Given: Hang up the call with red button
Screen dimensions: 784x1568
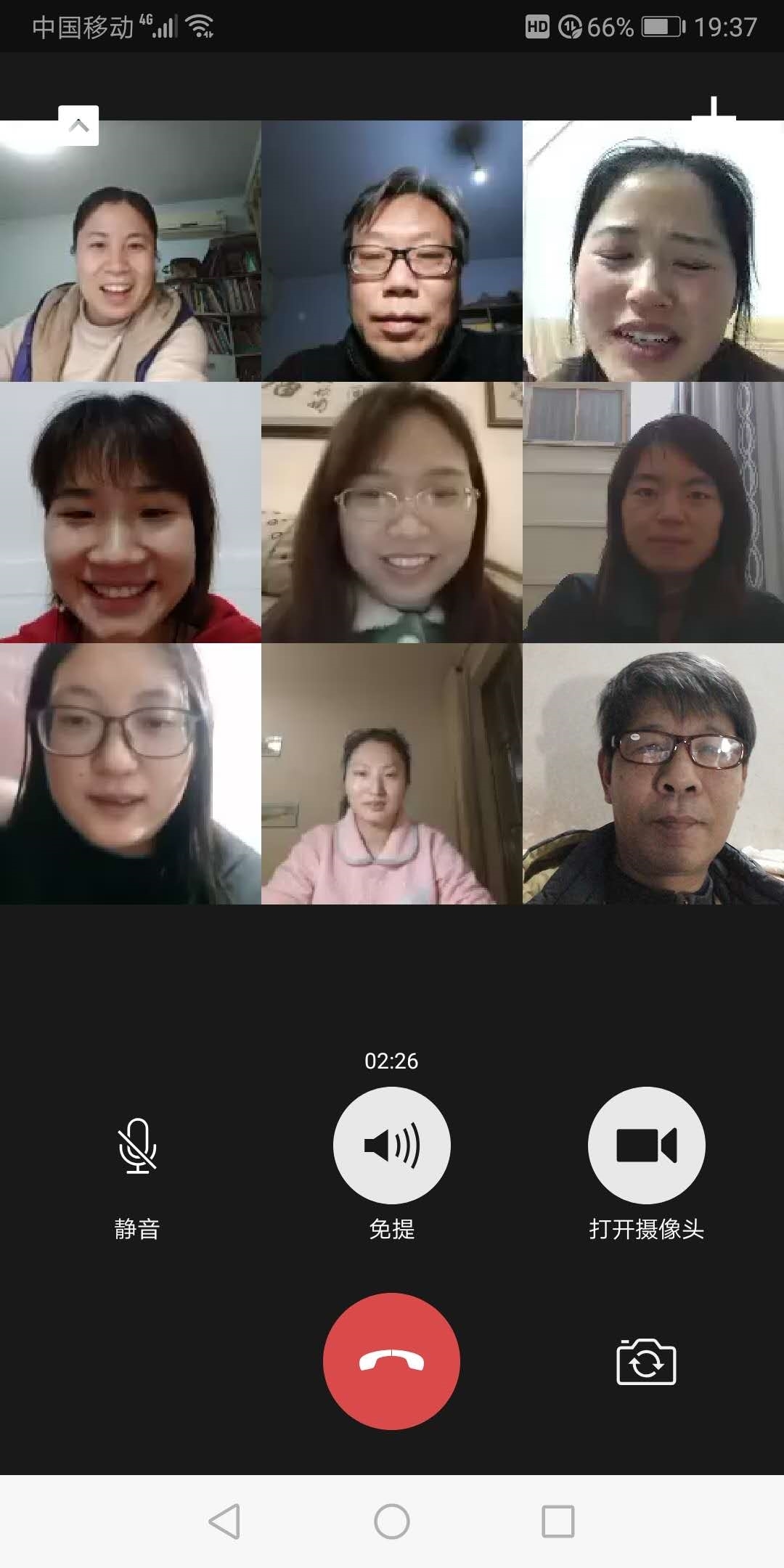Looking at the screenshot, I should point(391,1361).
